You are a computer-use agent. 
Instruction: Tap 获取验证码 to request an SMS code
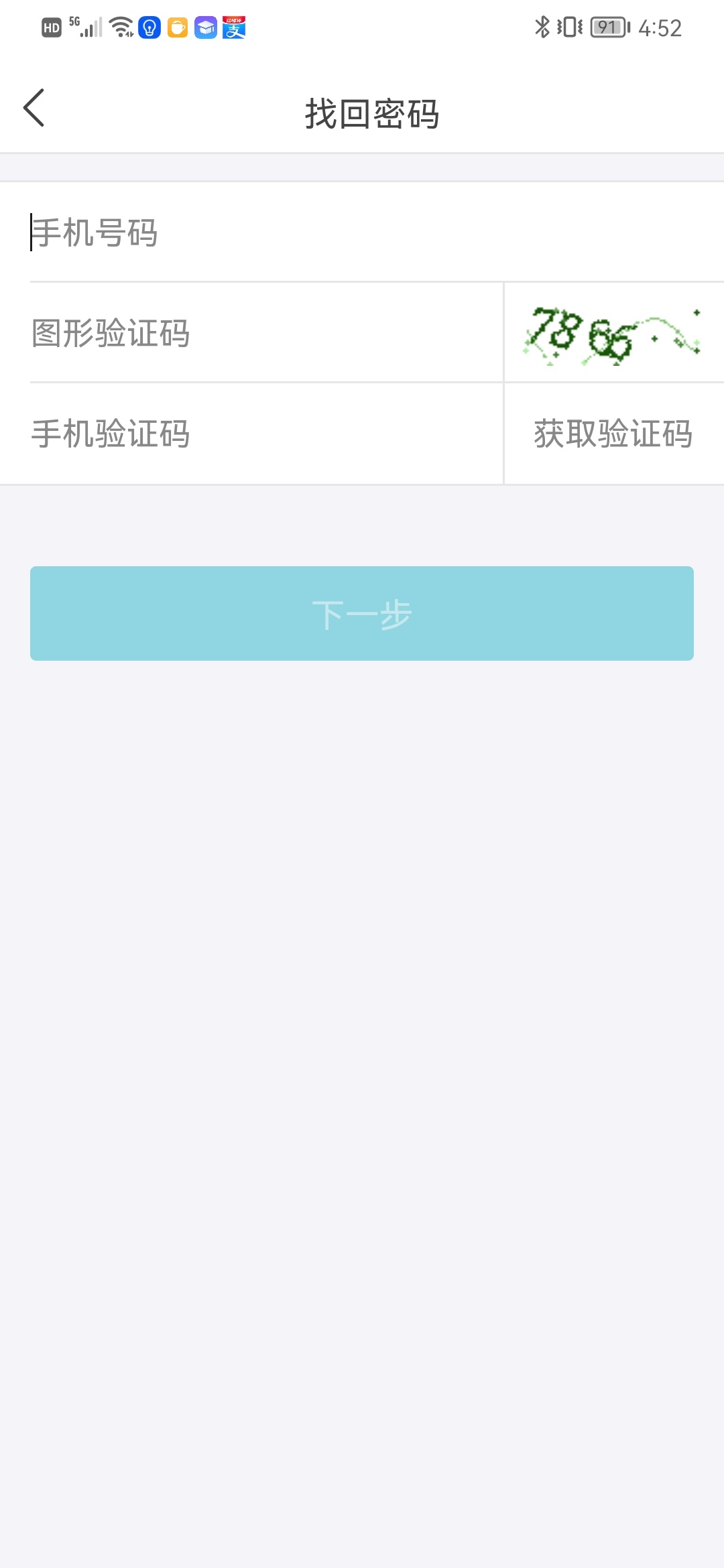click(613, 434)
